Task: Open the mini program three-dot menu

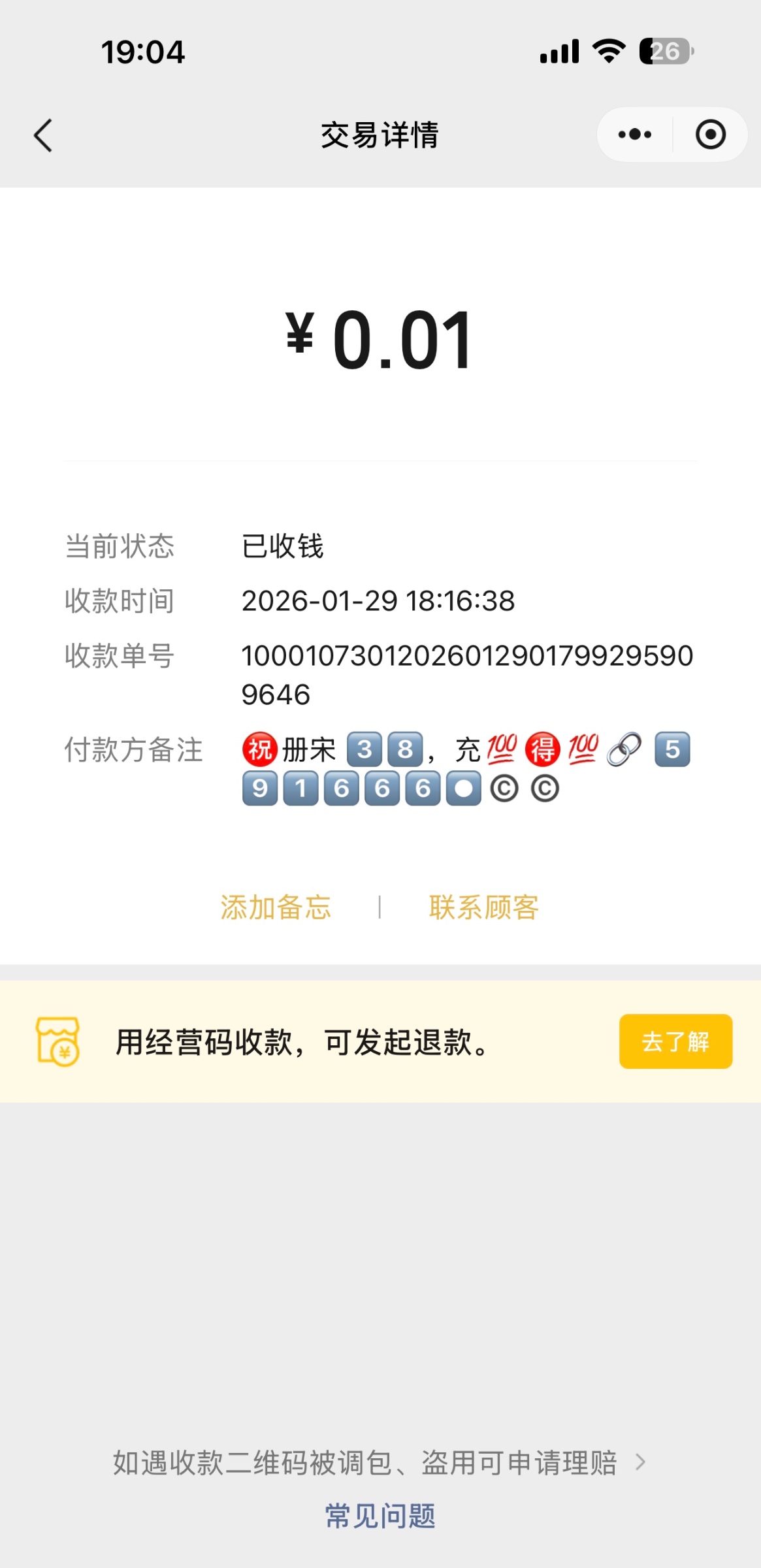Action: [x=634, y=135]
